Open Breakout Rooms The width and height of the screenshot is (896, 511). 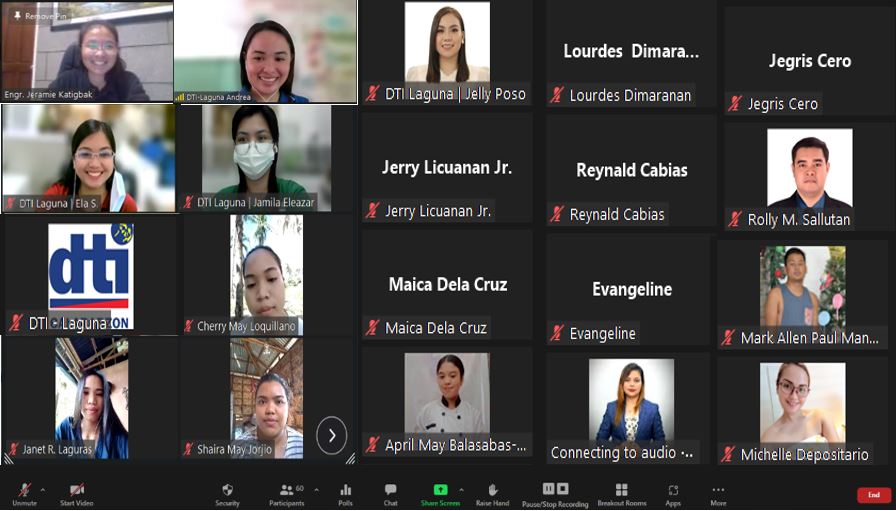tap(621, 493)
